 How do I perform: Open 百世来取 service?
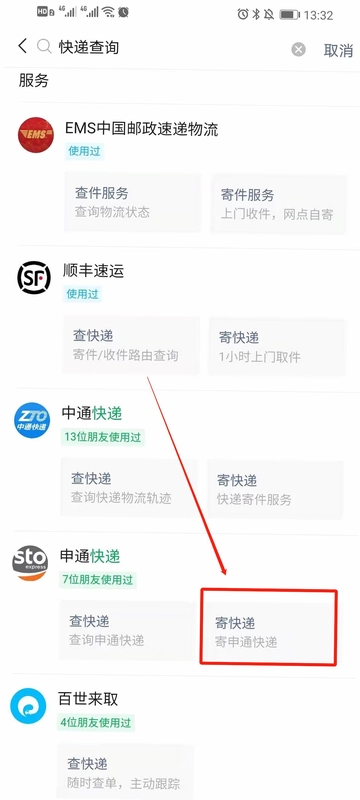point(88,699)
